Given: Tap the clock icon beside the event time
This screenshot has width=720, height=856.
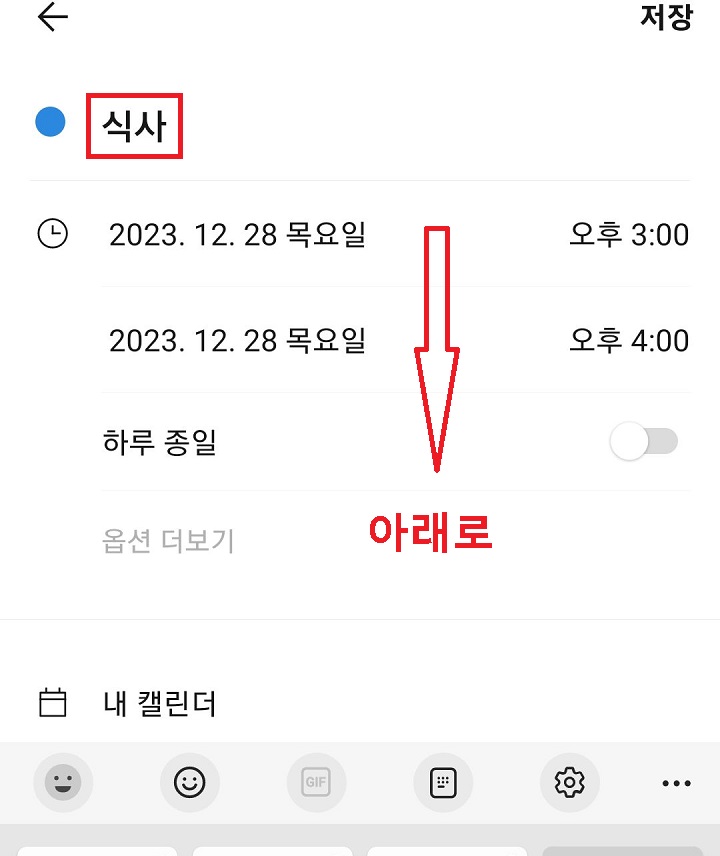Looking at the screenshot, I should (x=53, y=233).
